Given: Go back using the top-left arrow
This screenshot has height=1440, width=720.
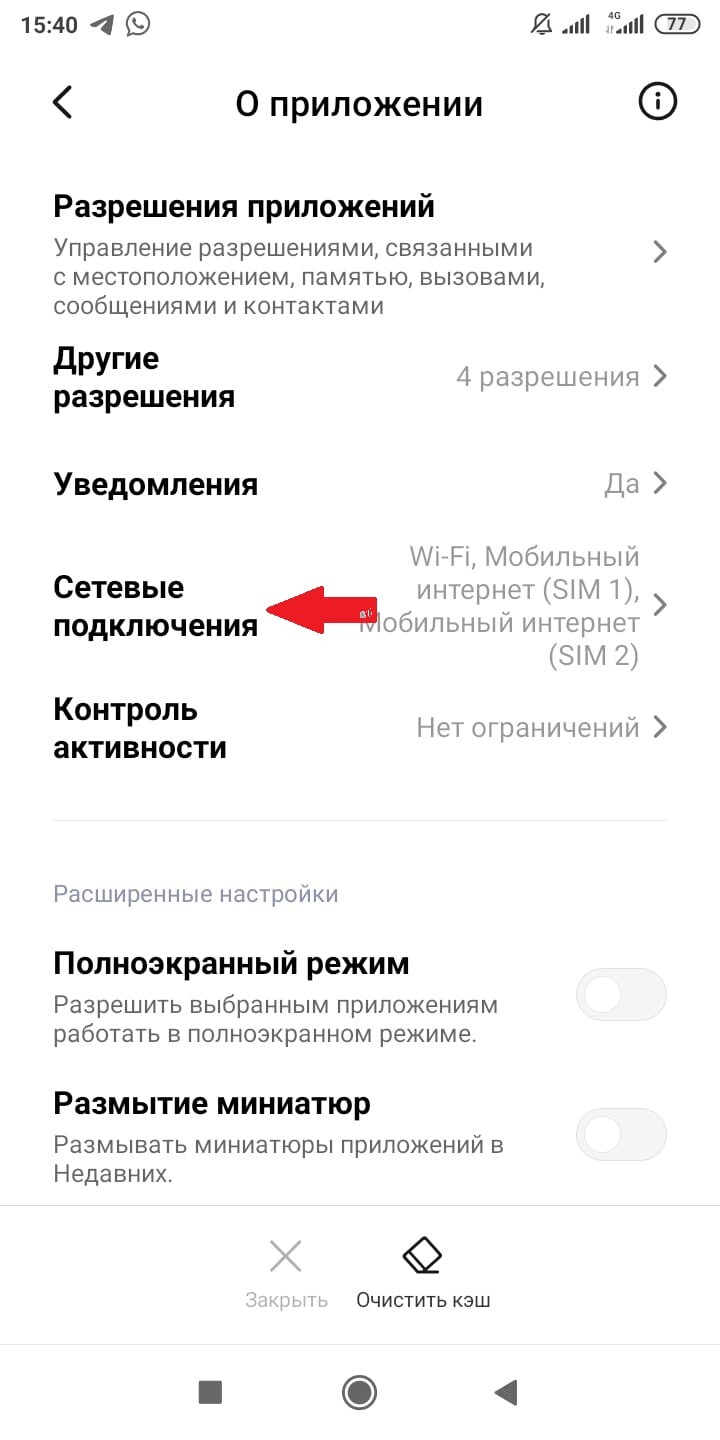Looking at the screenshot, I should pos(63,102).
